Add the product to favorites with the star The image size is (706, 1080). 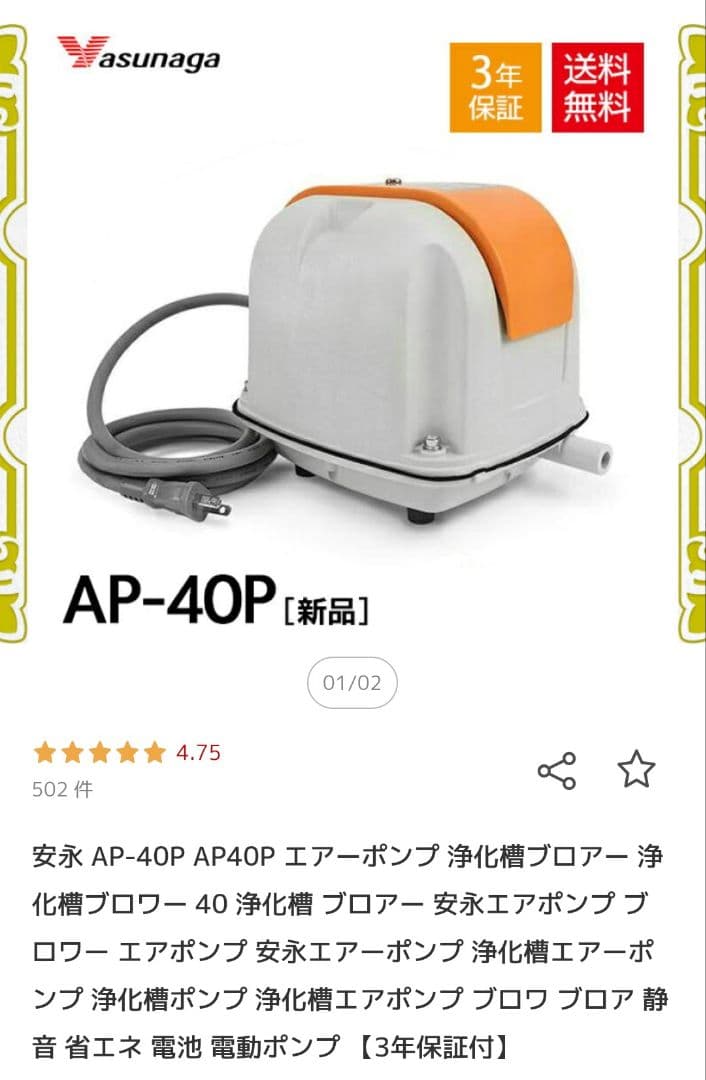636,770
